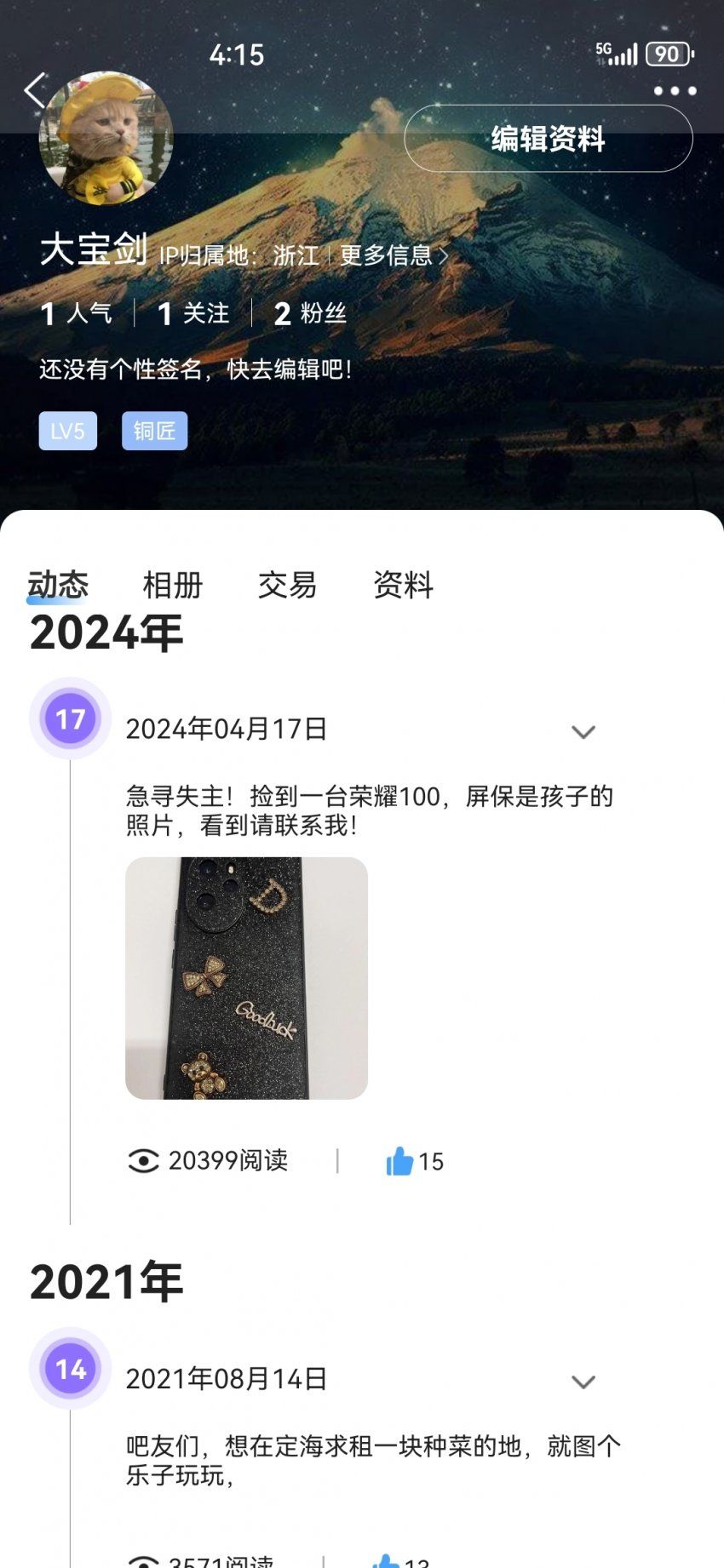This screenshot has height=1568, width=724.
Task: View the 关注 following list
Action: 194,313
